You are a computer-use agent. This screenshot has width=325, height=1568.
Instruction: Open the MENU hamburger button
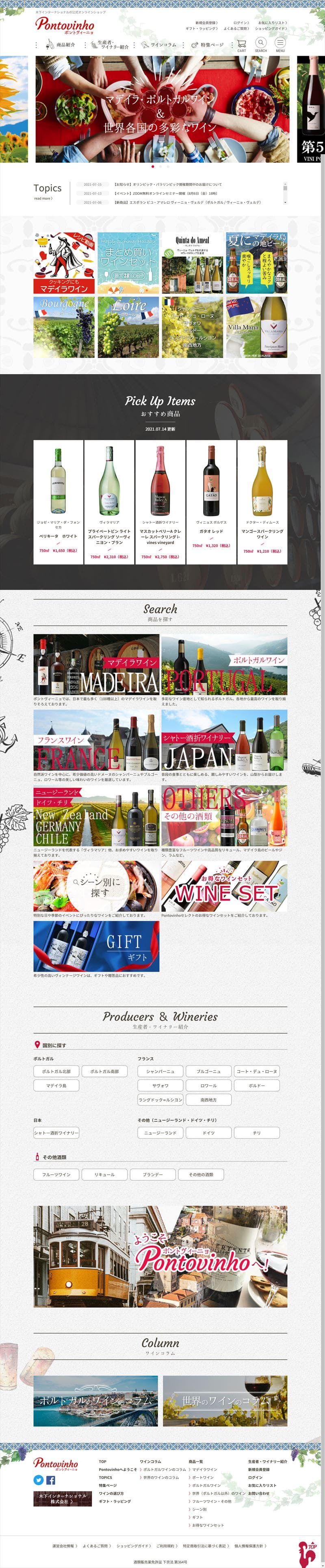tap(280, 44)
